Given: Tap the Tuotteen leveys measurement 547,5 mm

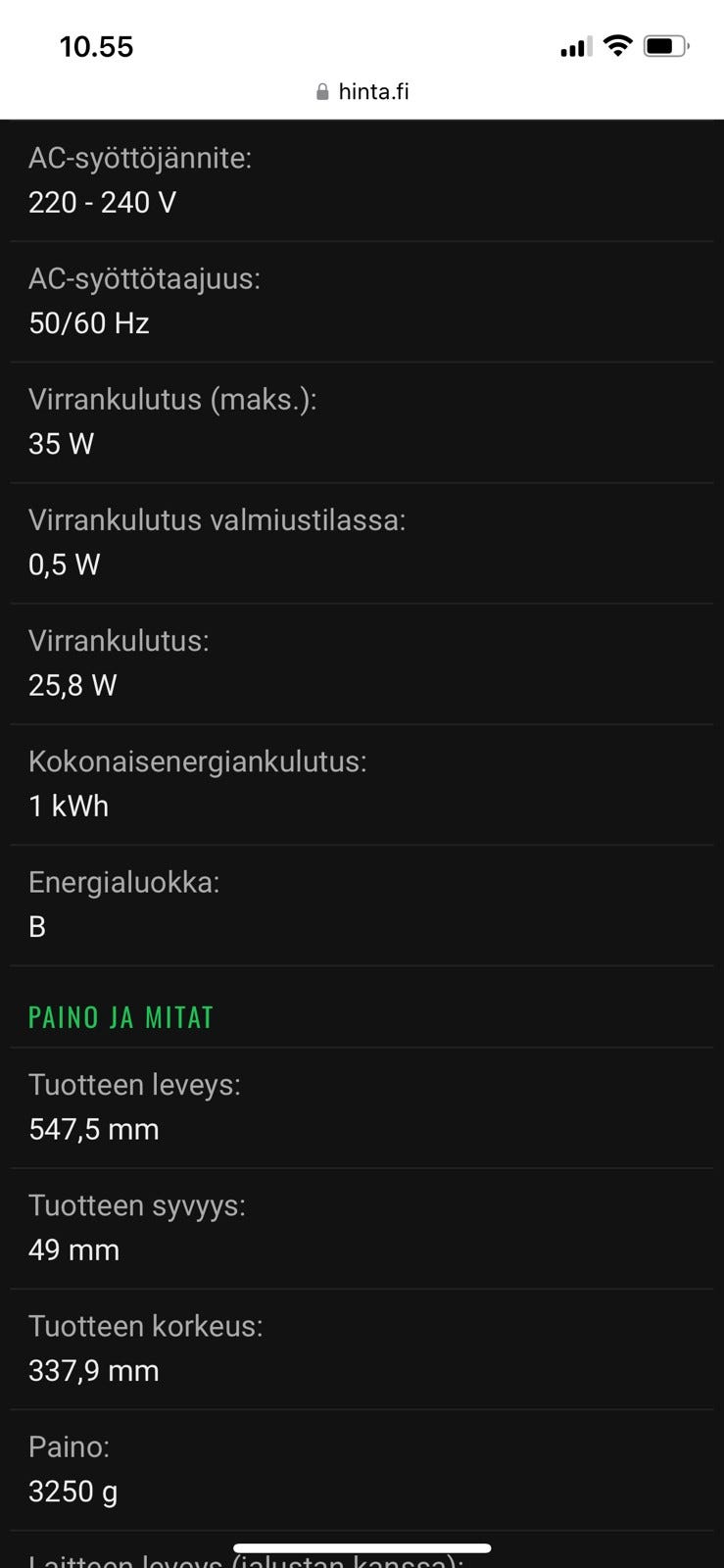Looking at the screenshot, I should pos(93,1129).
